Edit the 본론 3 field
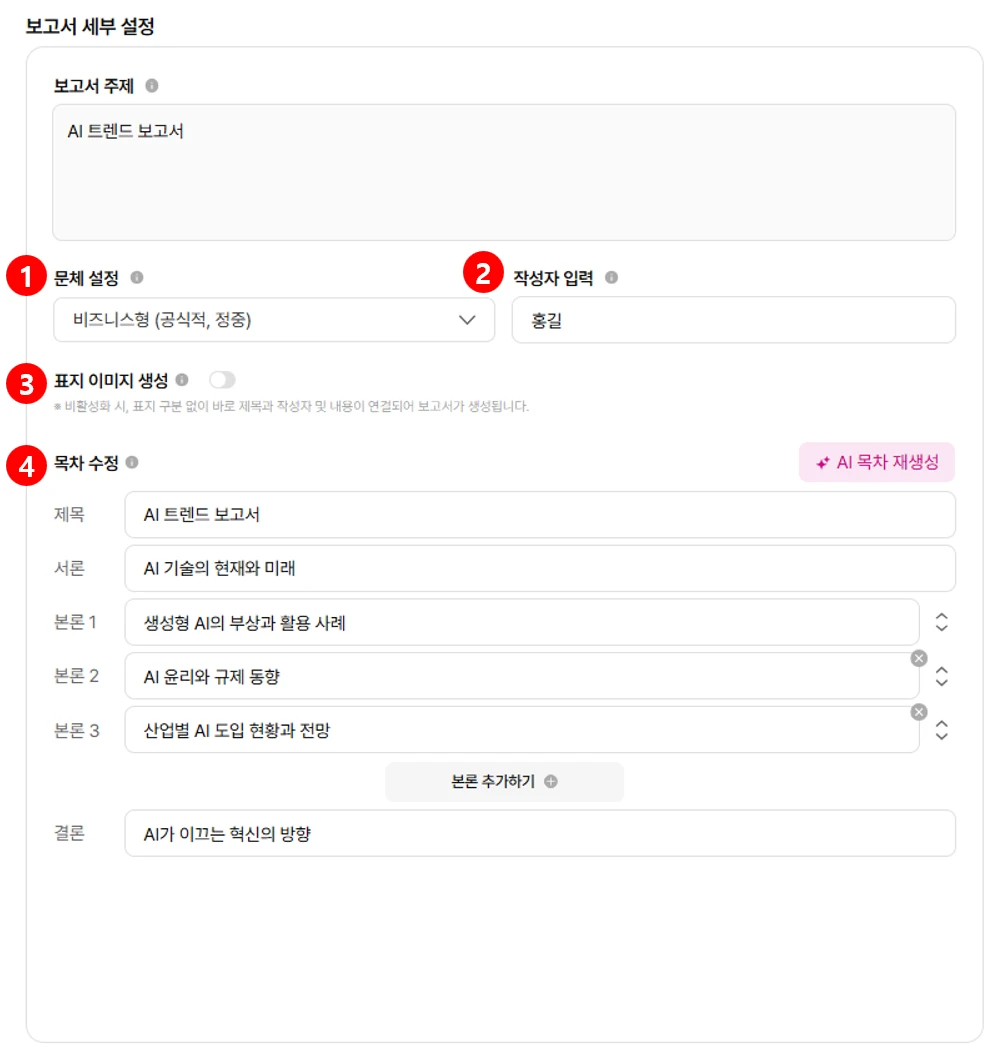Image resolution: width=995 pixels, height=1053 pixels. 521,731
